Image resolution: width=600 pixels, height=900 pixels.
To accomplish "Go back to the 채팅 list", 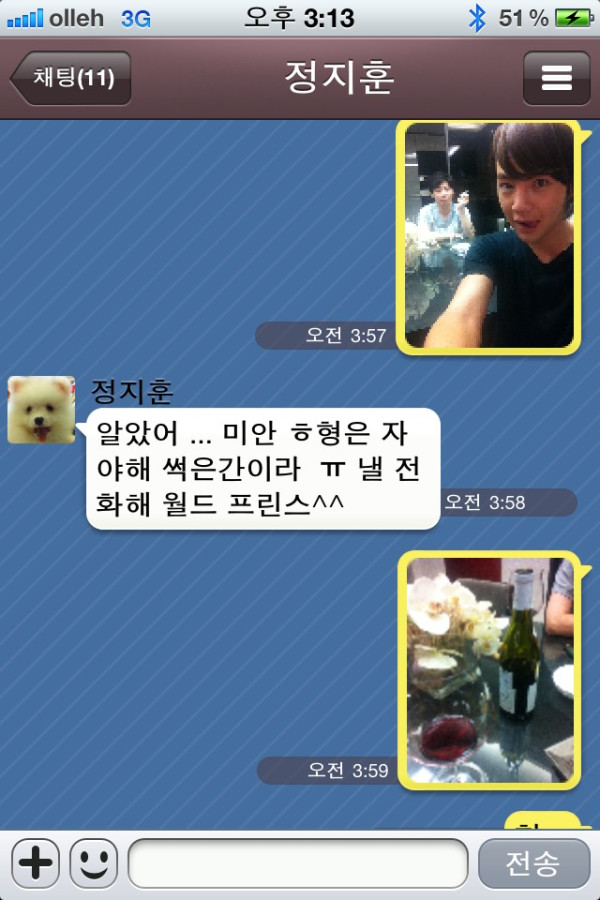I will [70, 78].
